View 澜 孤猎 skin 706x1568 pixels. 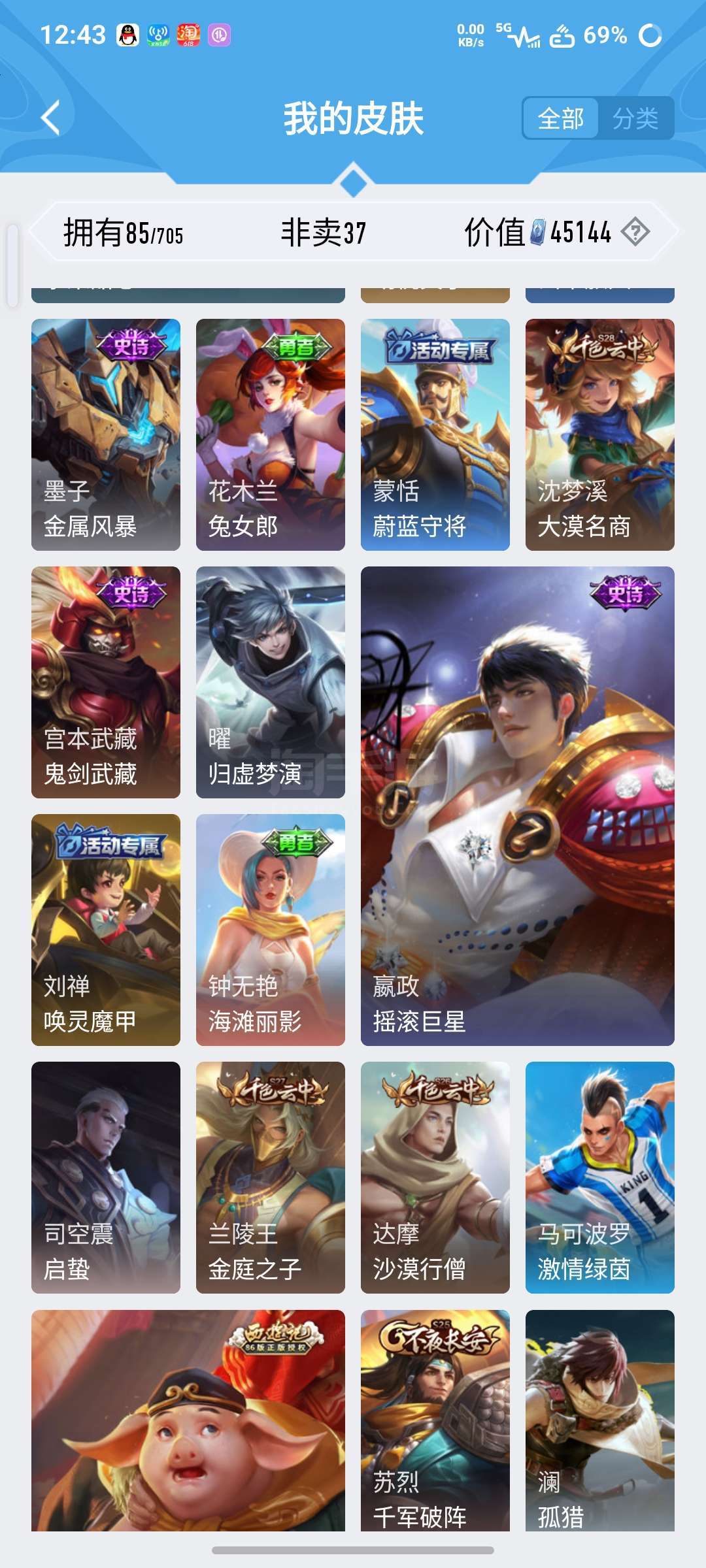(x=600, y=1420)
